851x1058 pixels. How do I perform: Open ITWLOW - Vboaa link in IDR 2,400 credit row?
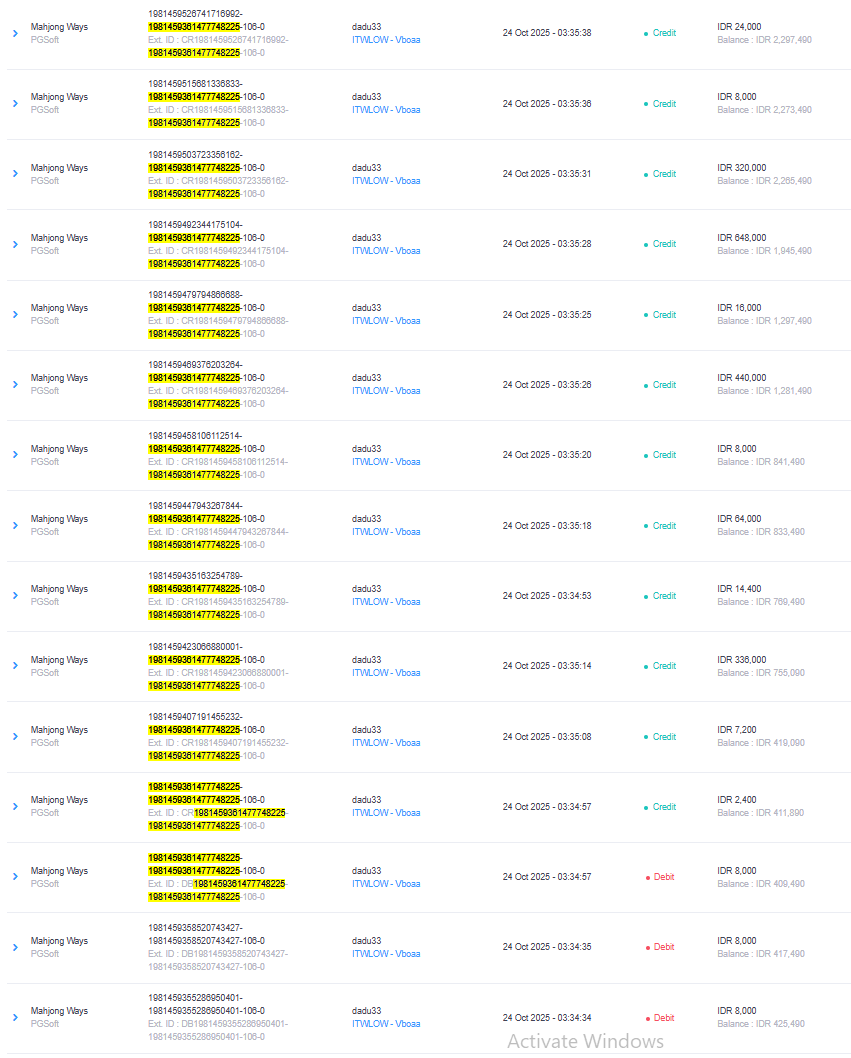tap(386, 813)
